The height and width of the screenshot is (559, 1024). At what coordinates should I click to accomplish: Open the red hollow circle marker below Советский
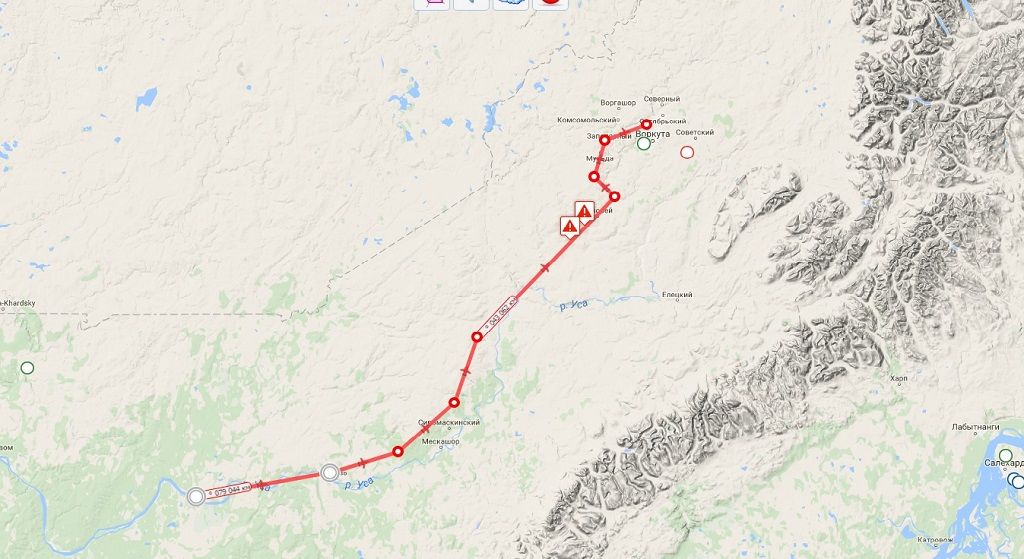coord(687,152)
